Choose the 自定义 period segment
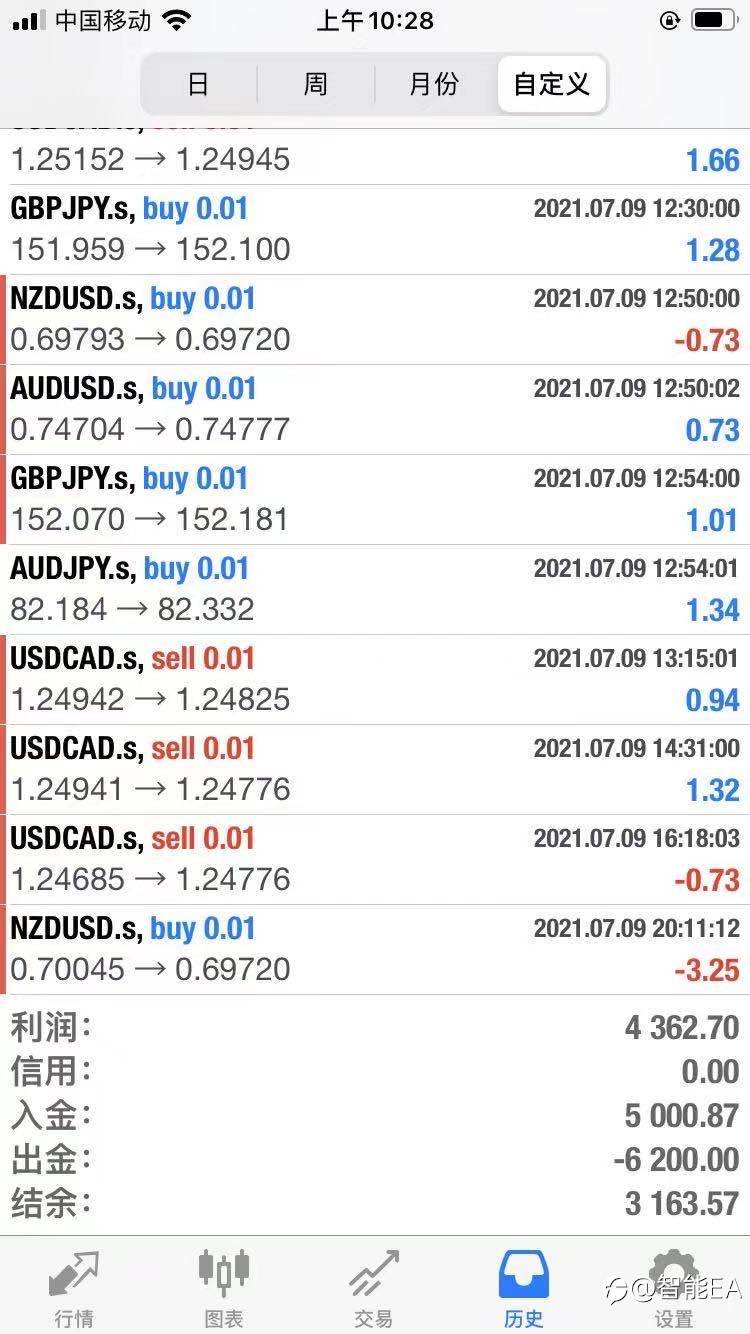Image resolution: width=750 pixels, height=1334 pixels. coord(551,84)
